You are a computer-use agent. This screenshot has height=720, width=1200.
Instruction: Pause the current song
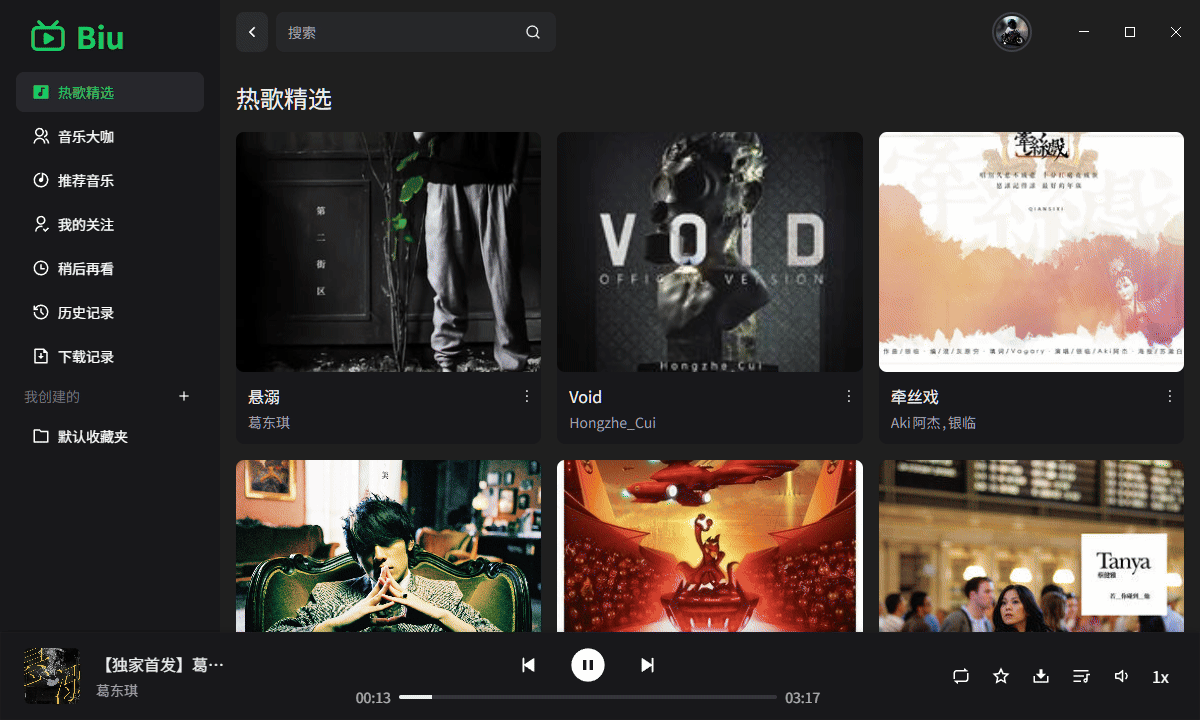tap(588, 665)
